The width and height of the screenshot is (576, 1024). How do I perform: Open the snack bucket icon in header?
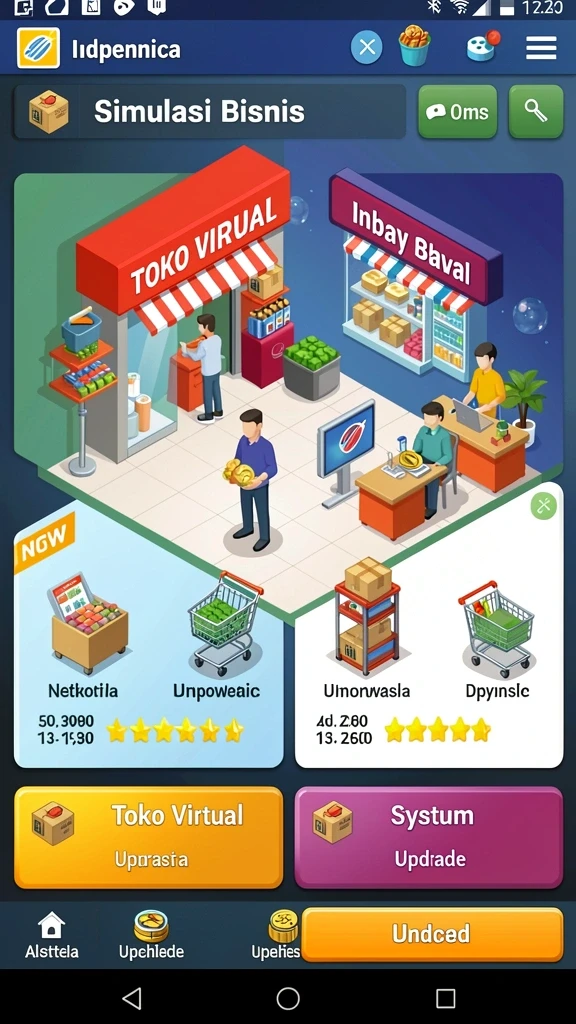pos(415,46)
